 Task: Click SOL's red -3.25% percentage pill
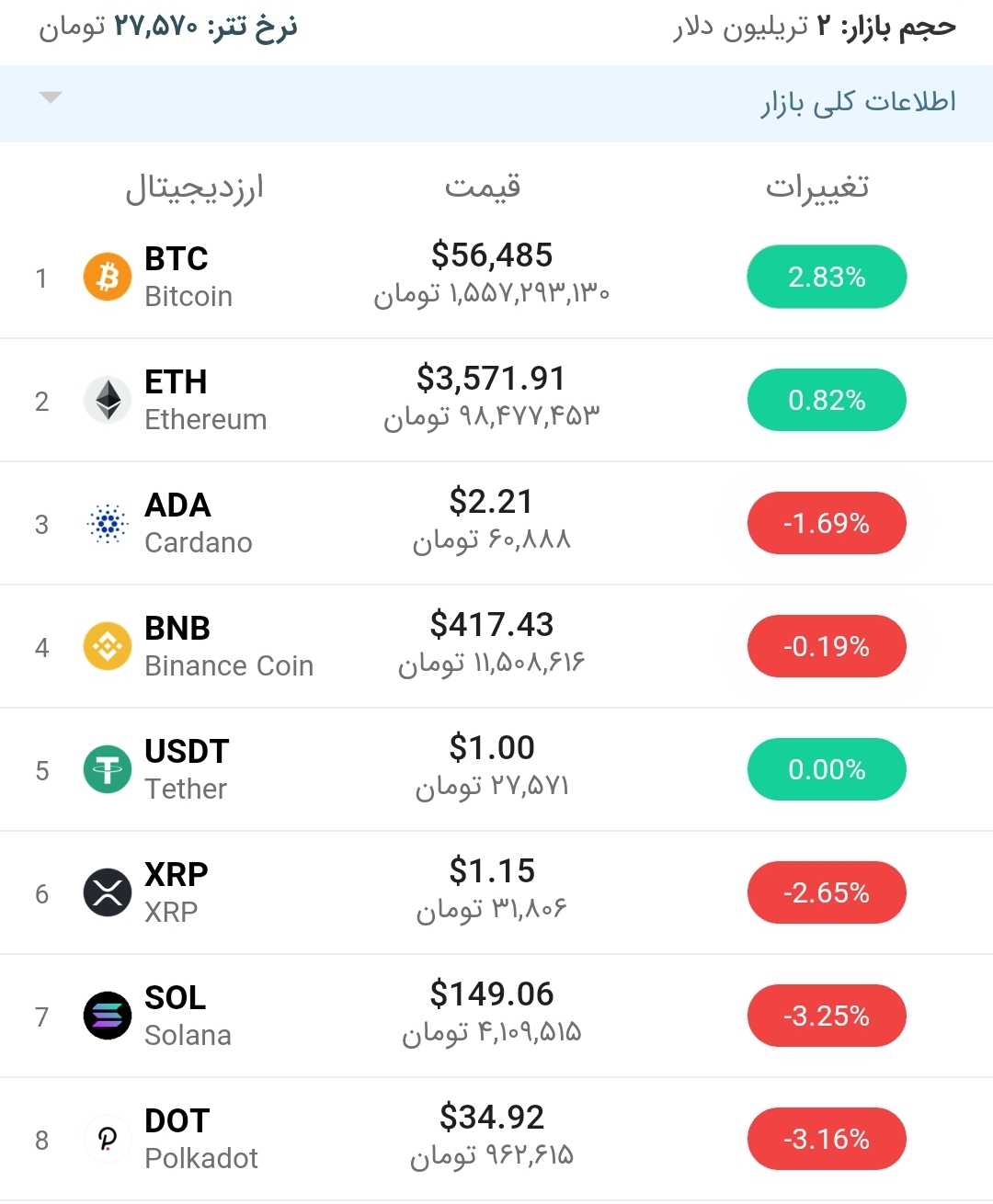tap(826, 1015)
